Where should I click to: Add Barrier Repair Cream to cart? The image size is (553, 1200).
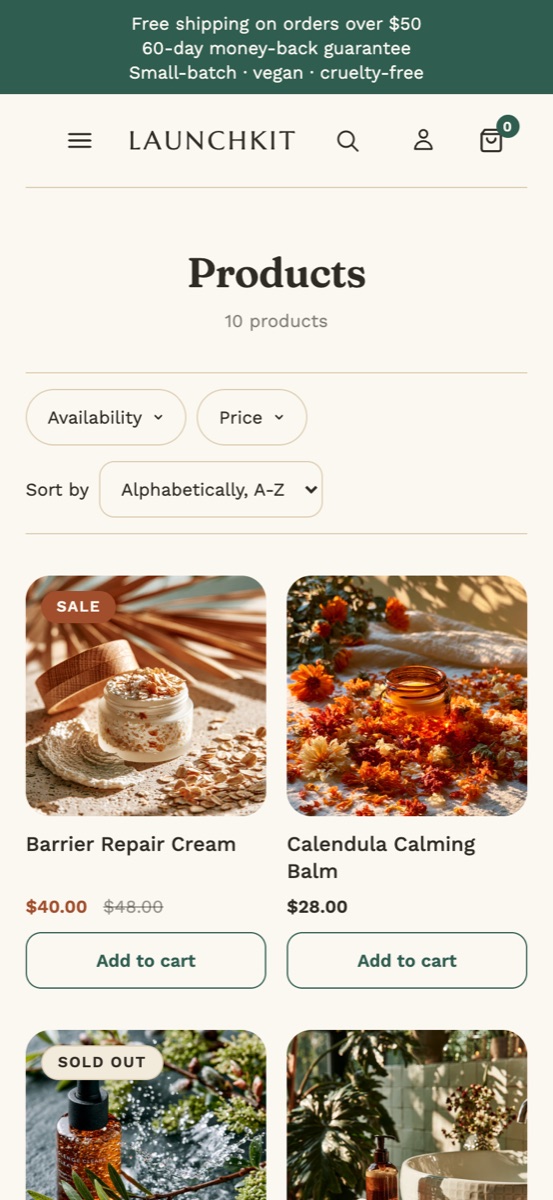pyautogui.click(x=146, y=960)
